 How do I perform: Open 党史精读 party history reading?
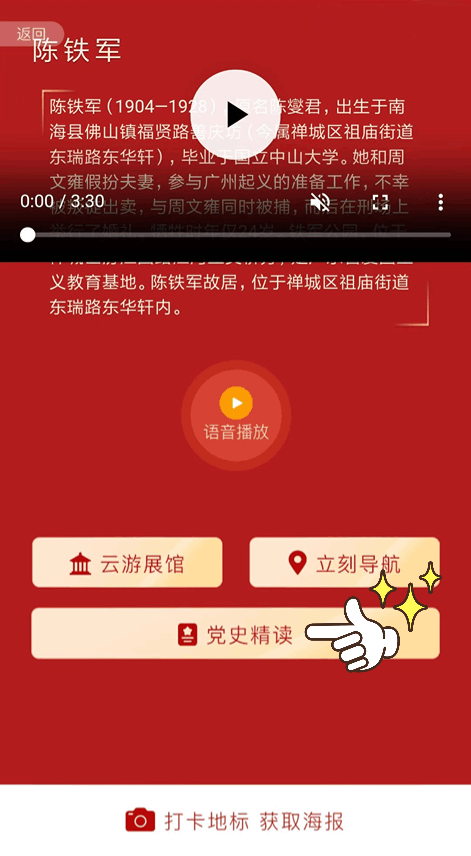point(235,633)
